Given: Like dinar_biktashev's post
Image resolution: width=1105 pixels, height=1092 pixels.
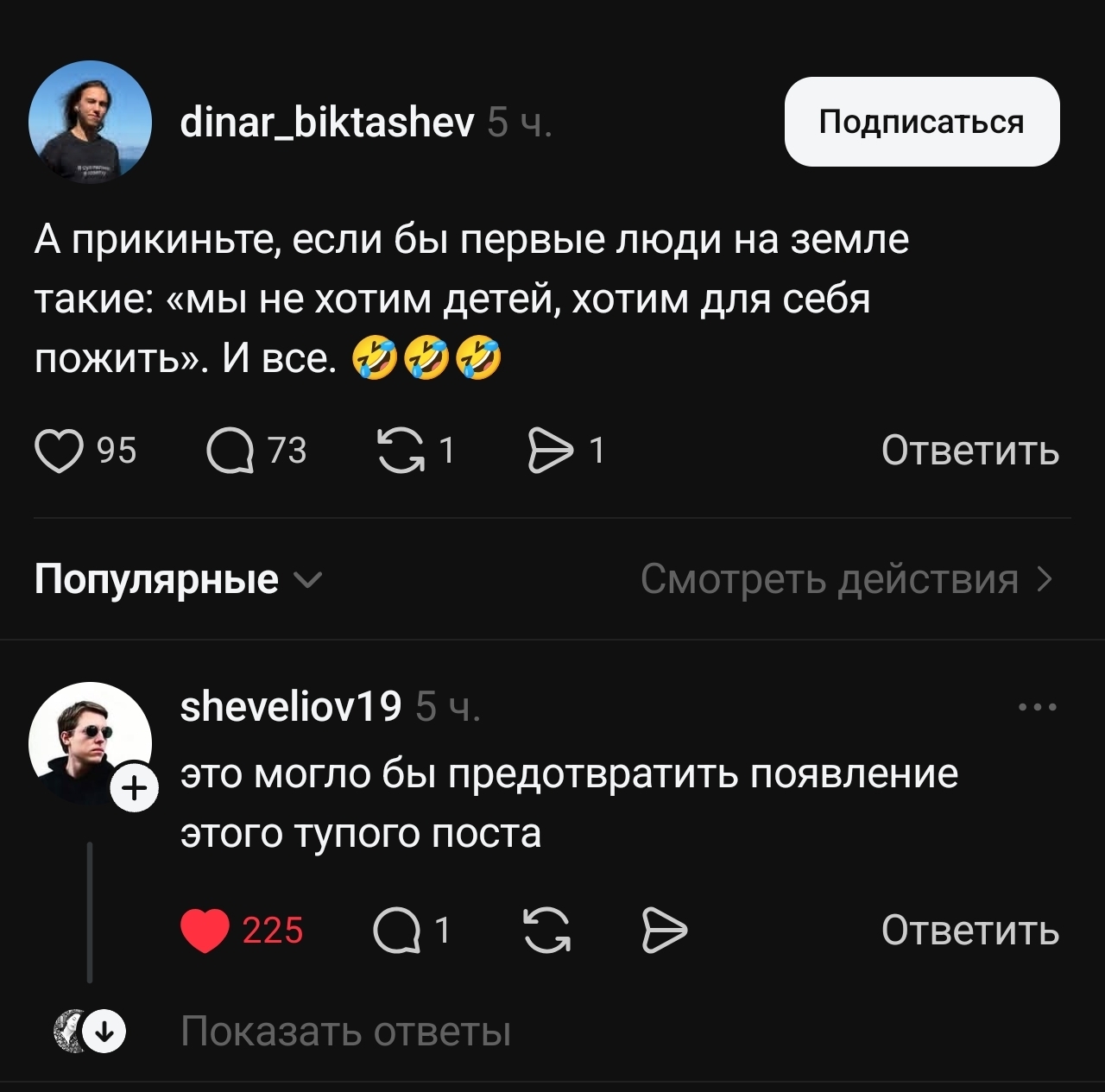Looking at the screenshot, I should tap(59, 451).
